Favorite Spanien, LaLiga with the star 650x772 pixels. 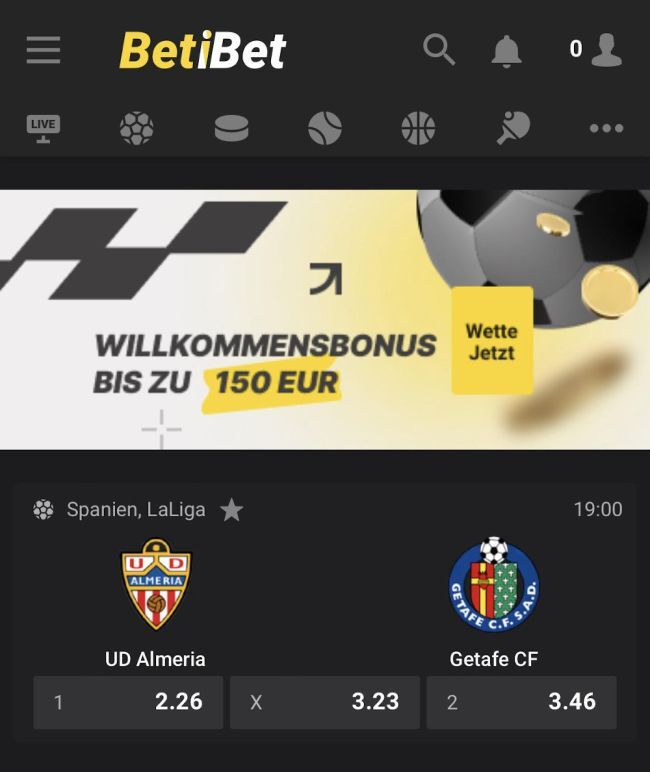click(x=232, y=510)
